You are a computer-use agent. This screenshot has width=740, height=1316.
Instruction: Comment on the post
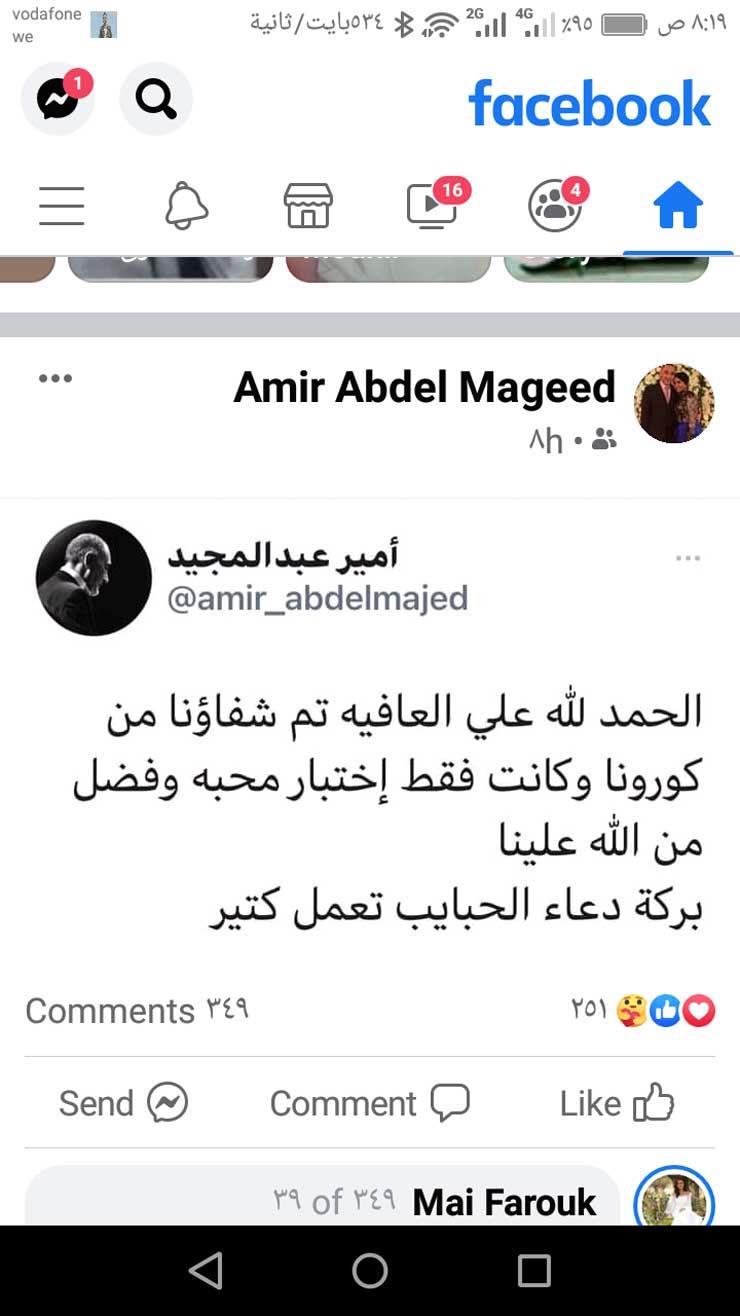coord(370,1102)
